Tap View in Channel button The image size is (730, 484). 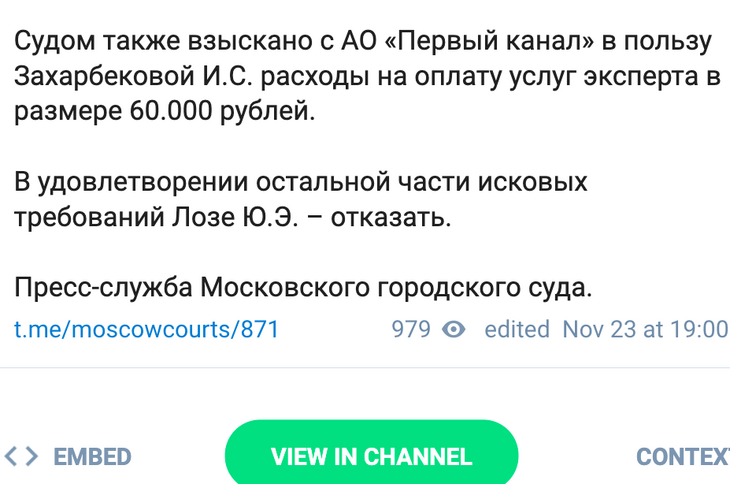click(371, 457)
